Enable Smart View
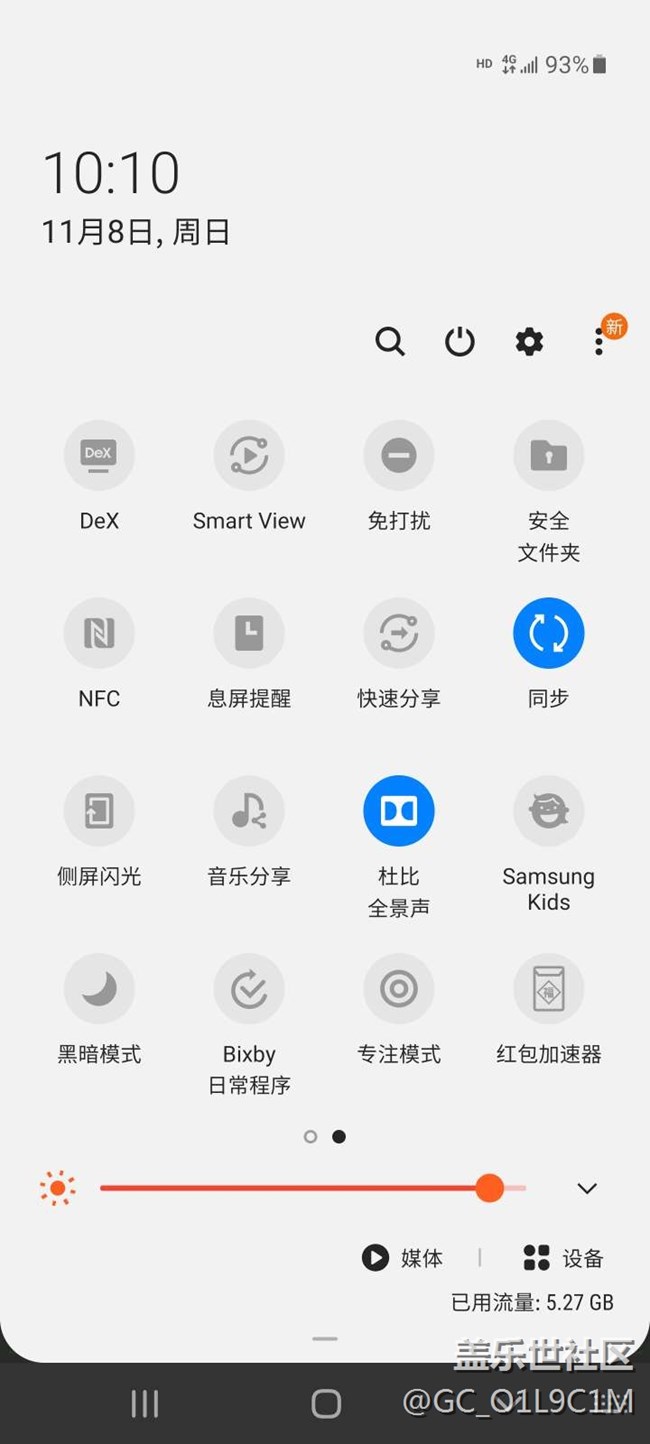This screenshot has width=650, height=1444. pos(249,456)
